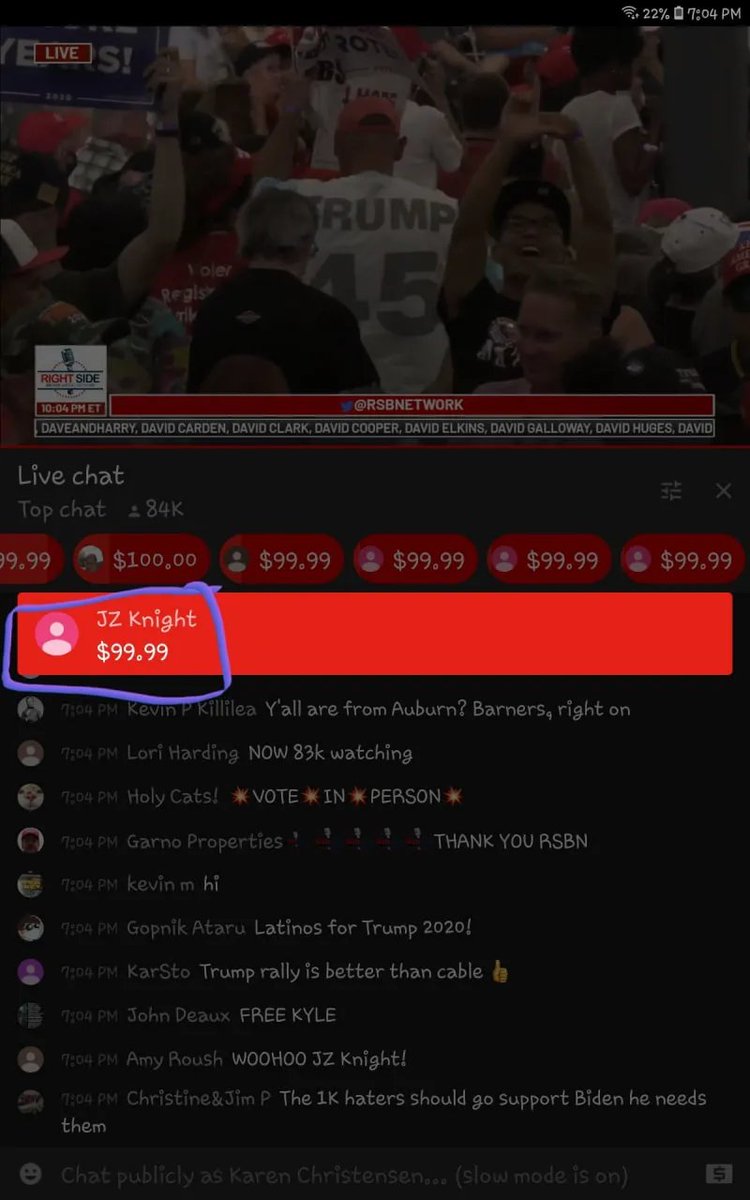Tap the JZ Knight $99.99 Super Chat card
The height and width of the screenshot is (1200, 750).
(x=375, y=634)
